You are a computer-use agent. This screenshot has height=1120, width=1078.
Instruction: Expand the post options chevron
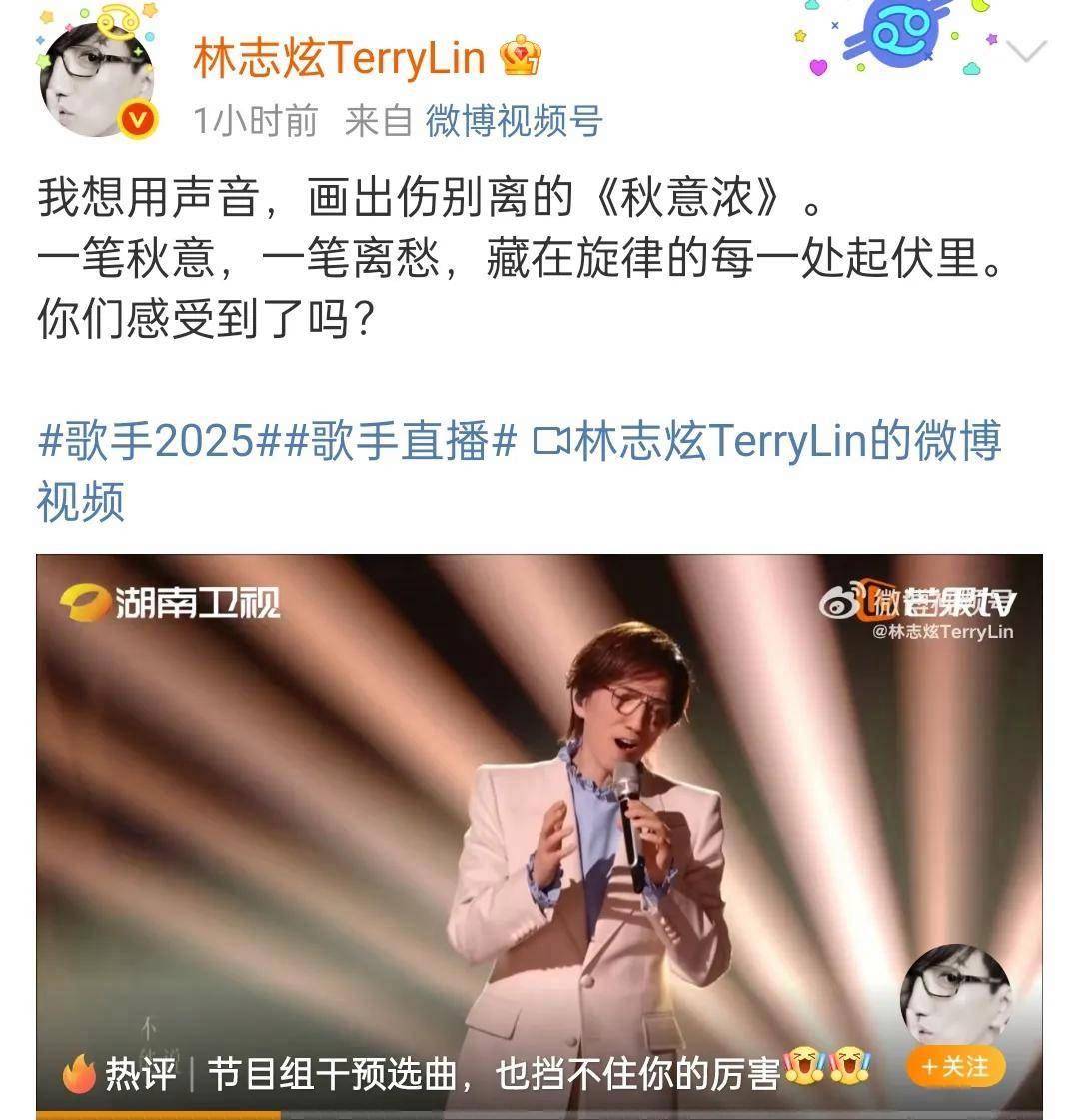(x=1027, y=51)
